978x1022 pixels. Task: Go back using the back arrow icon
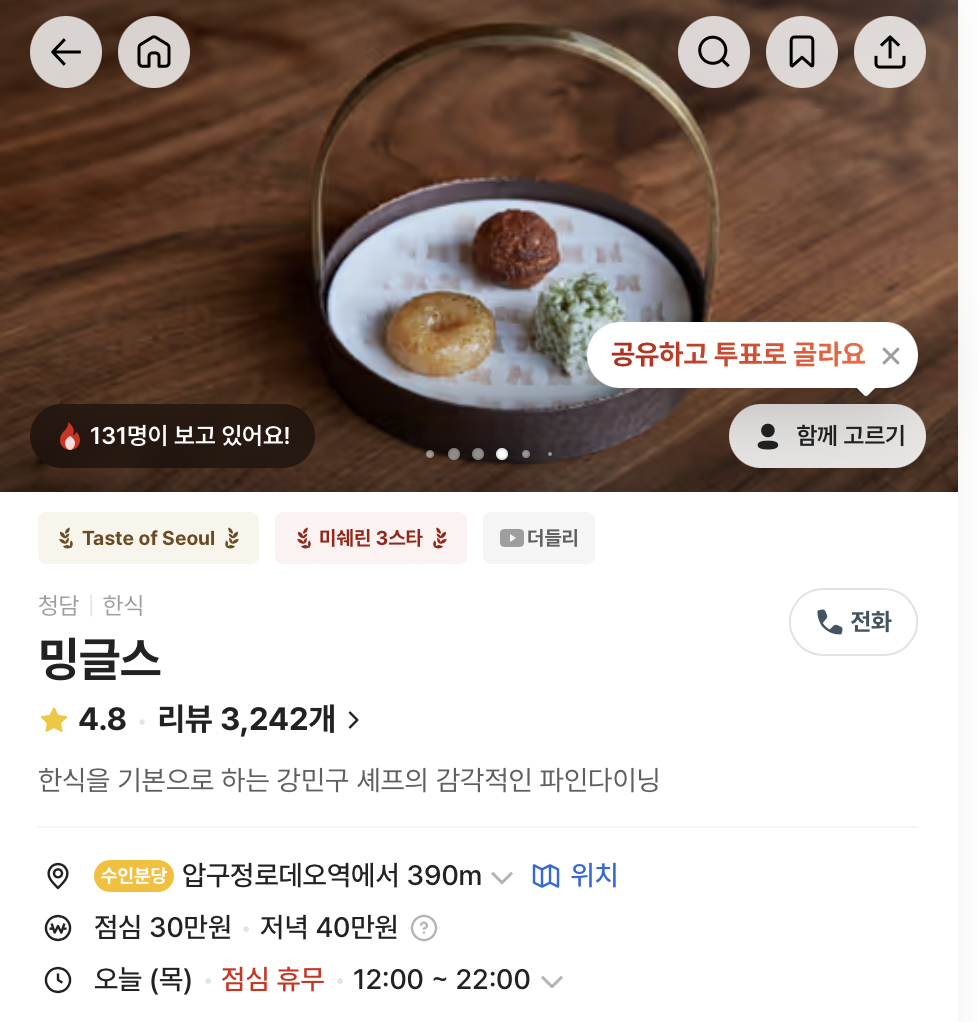[x=65, y=51]
